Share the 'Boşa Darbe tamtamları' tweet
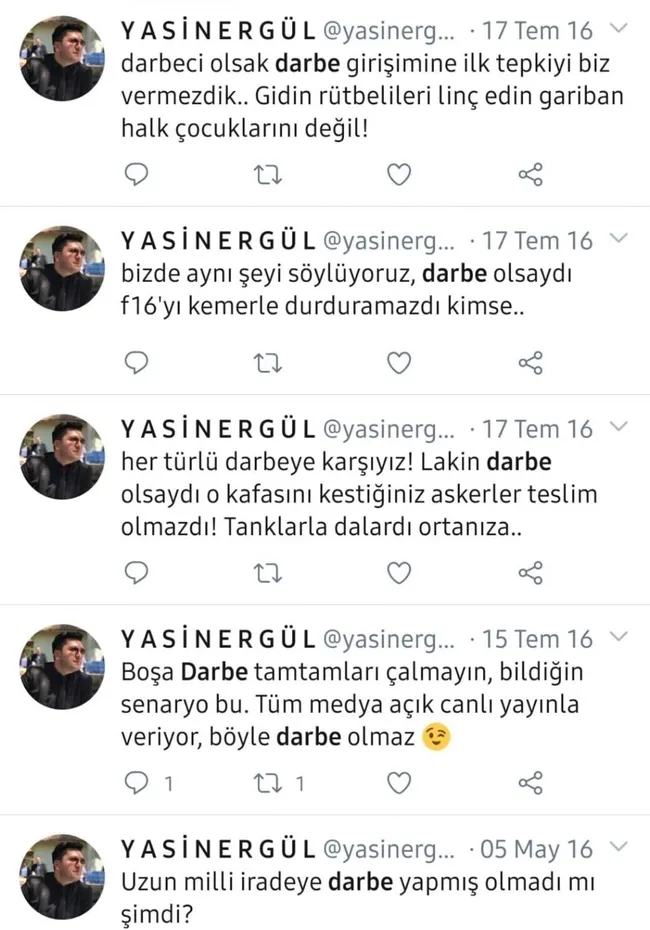Screen dimensions: 650x930 pyautogui.click(x=530, y=782)
